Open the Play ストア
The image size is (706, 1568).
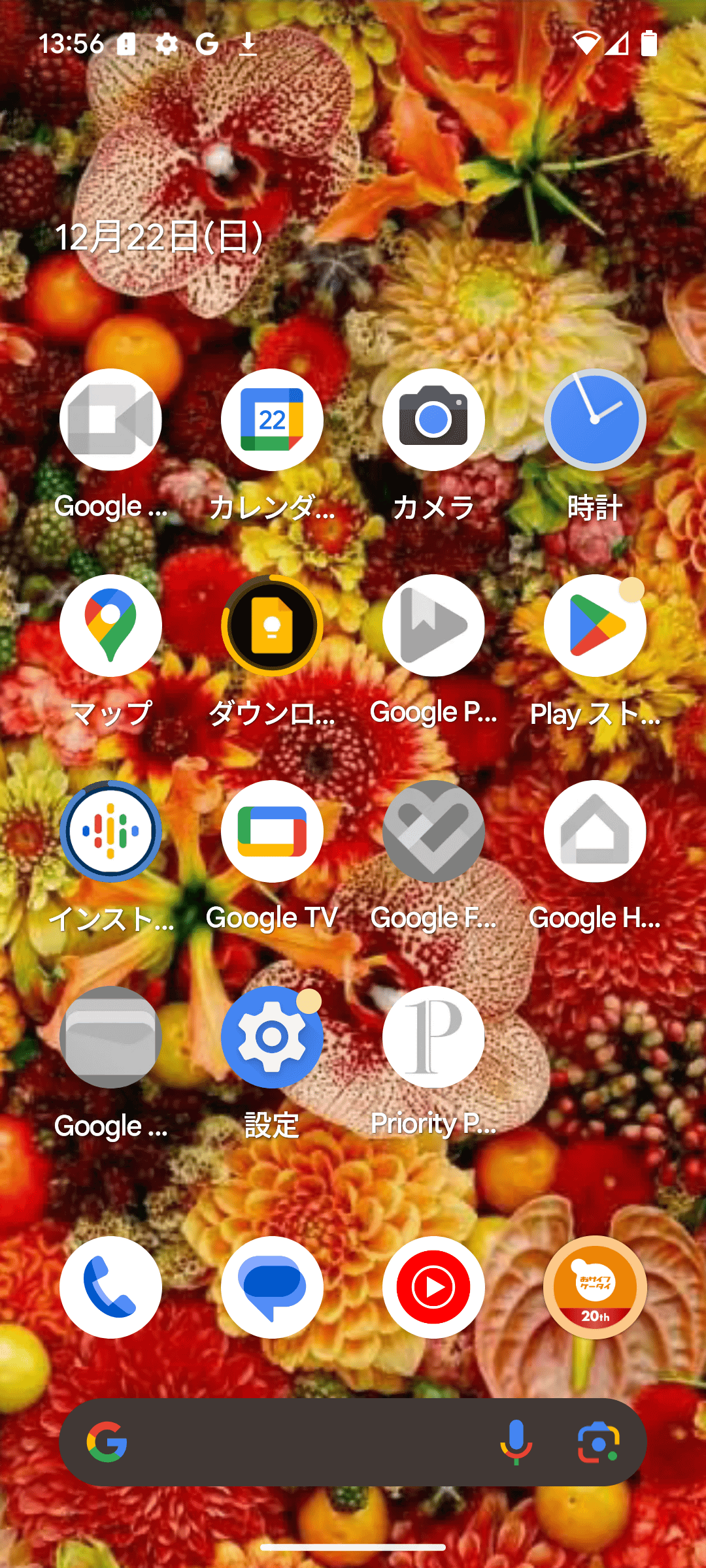[x=596, y=625]
